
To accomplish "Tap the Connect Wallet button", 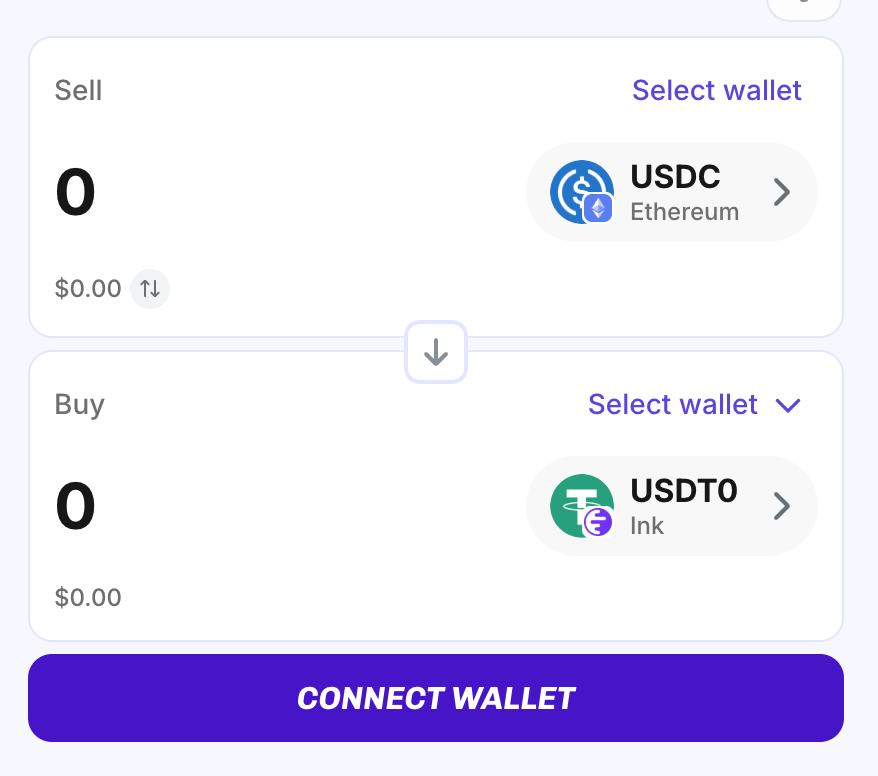I will [x=436, y=698].
